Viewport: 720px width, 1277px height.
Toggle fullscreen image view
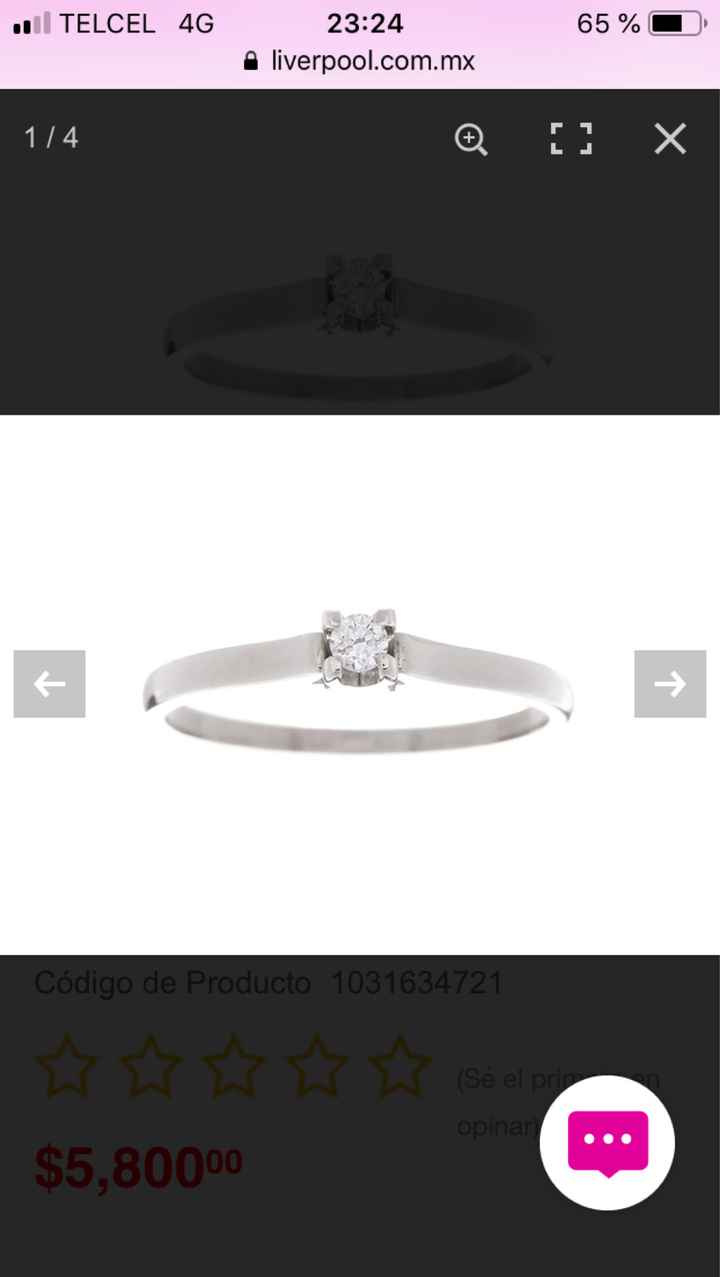point(571,139)
